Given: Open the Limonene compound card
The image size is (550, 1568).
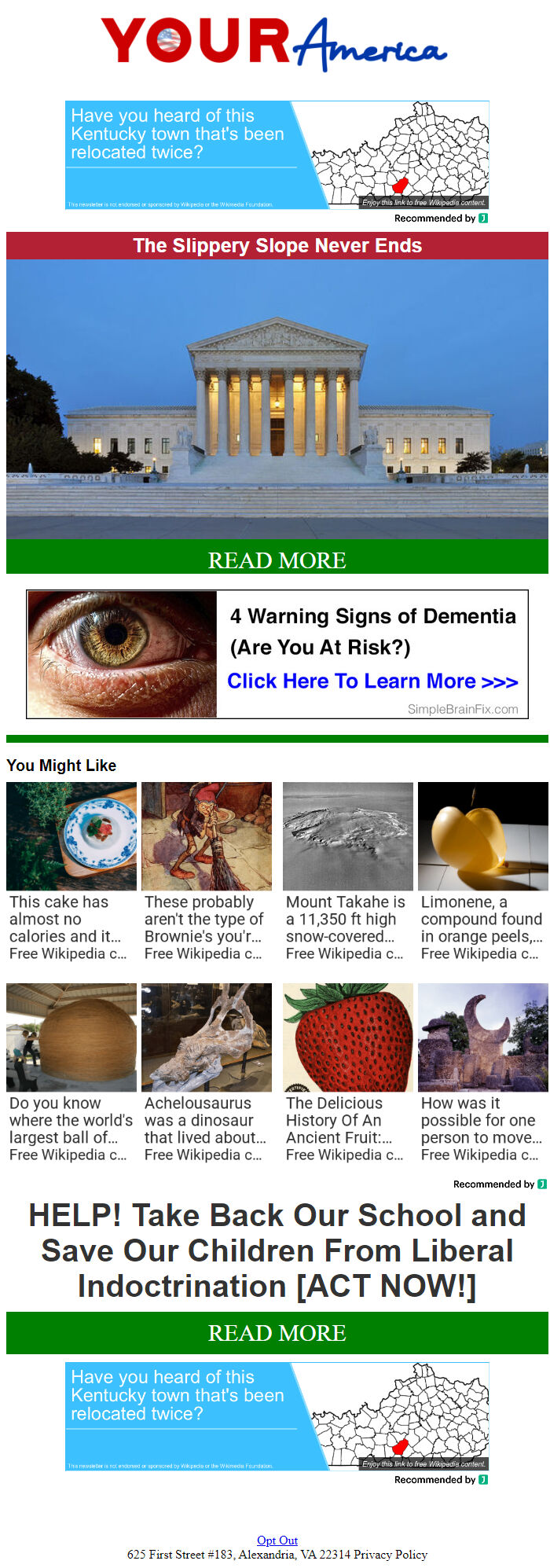Looking at the screenshot, I should (x=482, y=871).
